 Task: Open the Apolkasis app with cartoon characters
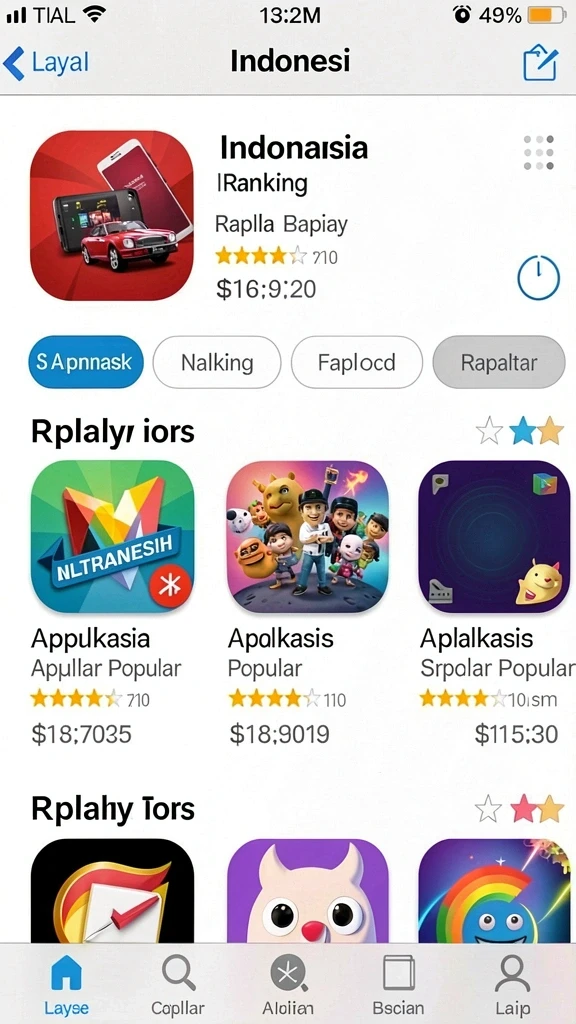(307, 536)
